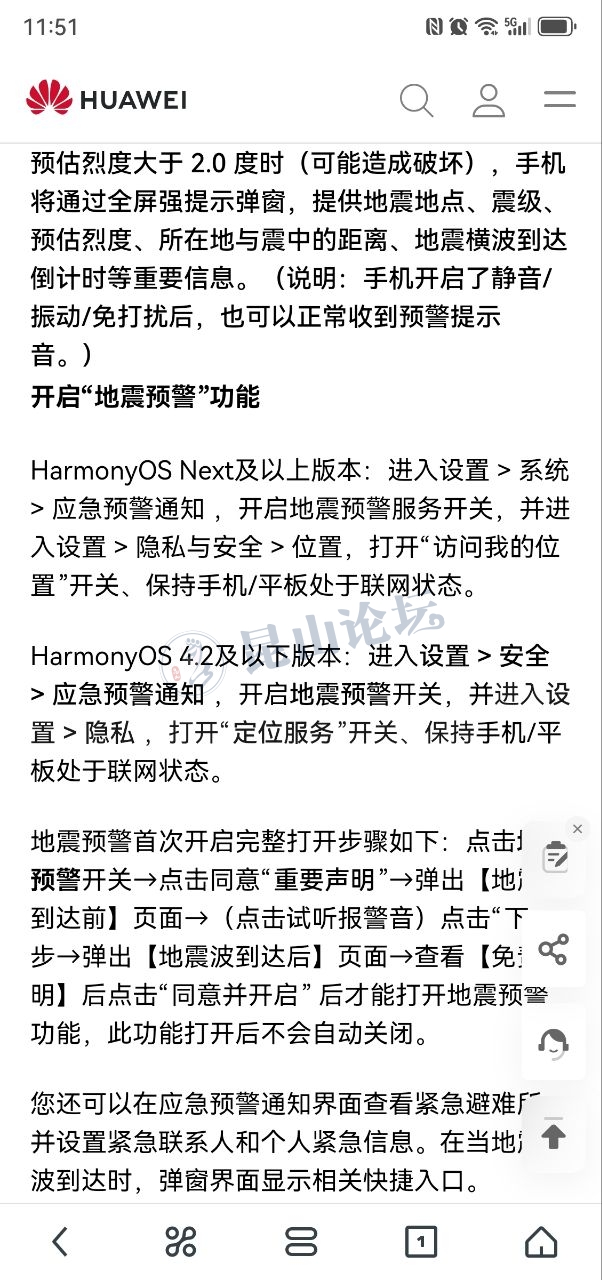Go to browser home page
Image resolution: width=602 pixels, height=1280 pixels.
pos(541,1242)
